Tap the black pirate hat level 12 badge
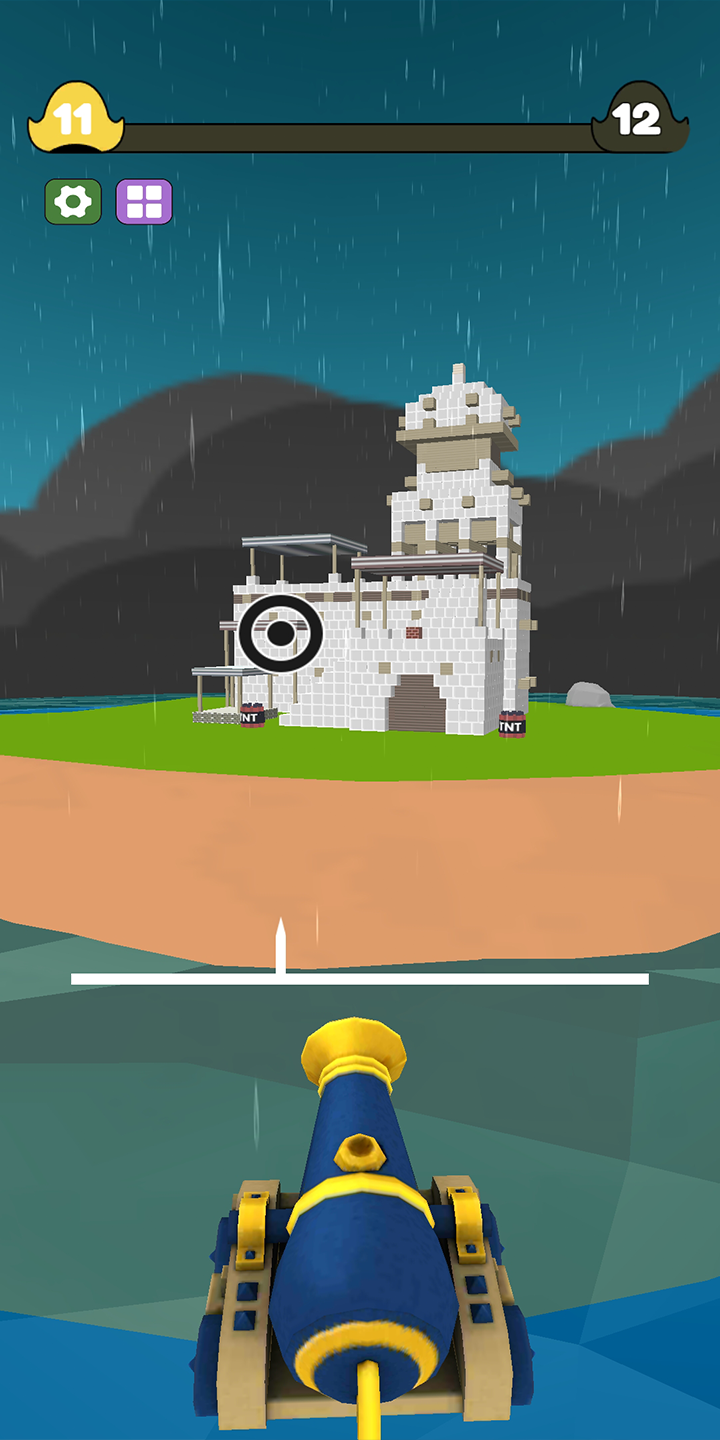 [640, 120]
